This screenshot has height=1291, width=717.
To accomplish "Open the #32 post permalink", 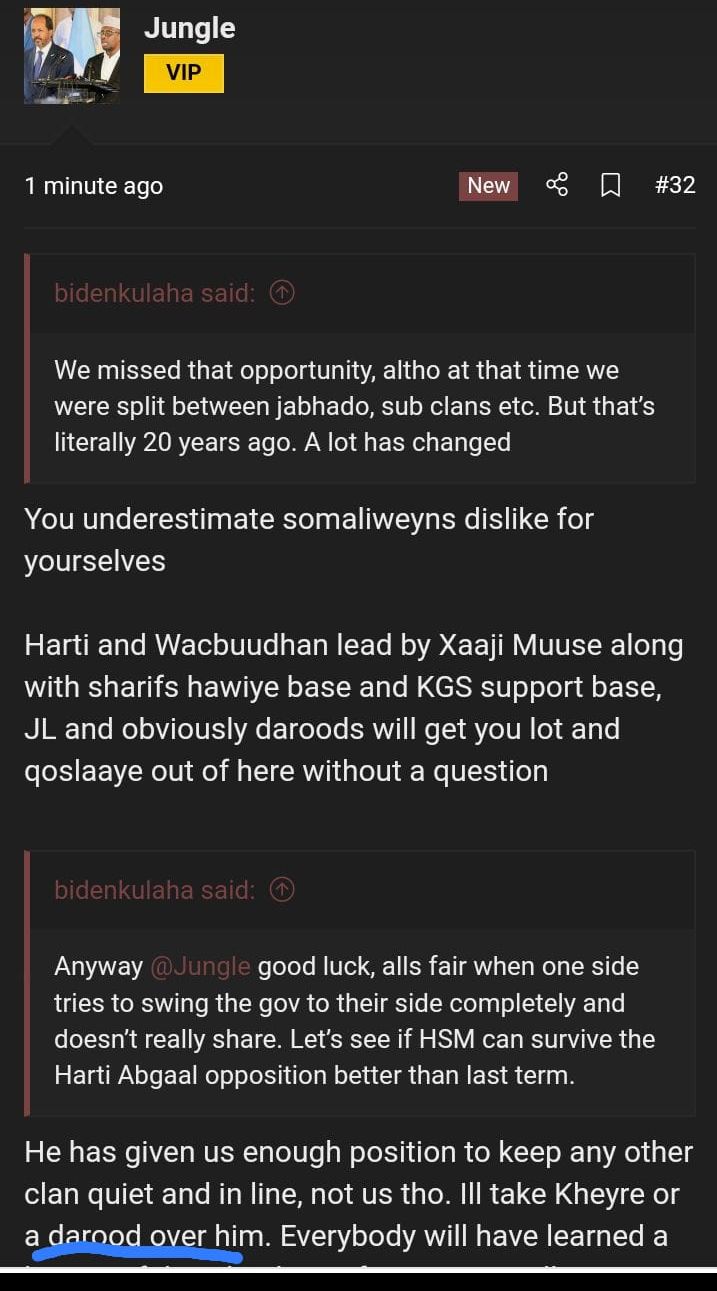I will click(674, 185).
